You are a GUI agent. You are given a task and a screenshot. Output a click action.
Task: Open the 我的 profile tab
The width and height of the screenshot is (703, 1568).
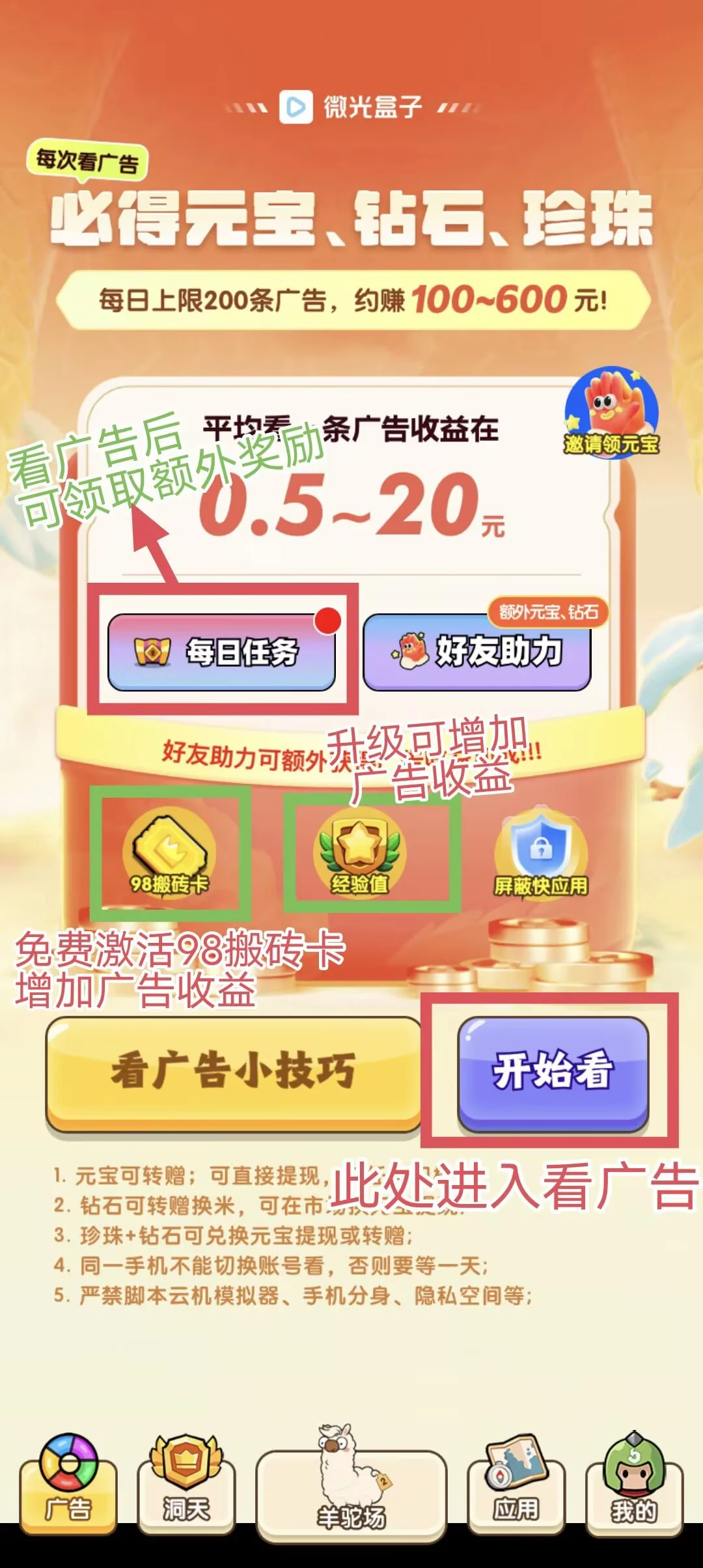tap(633, 1486)
